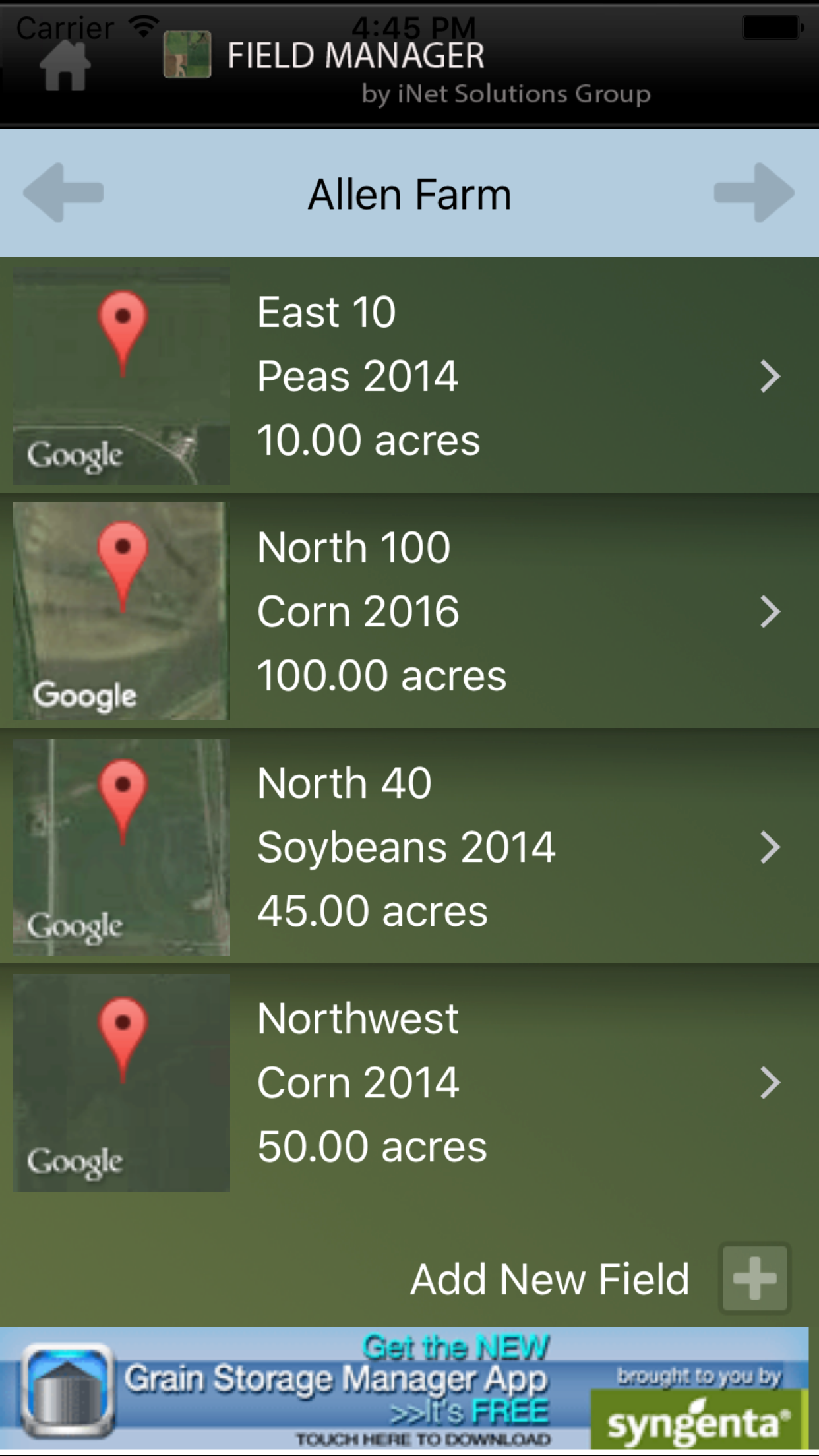Go to the previous farm with left arrow
Screen dimensions: 819x1456
pos(63,193)
